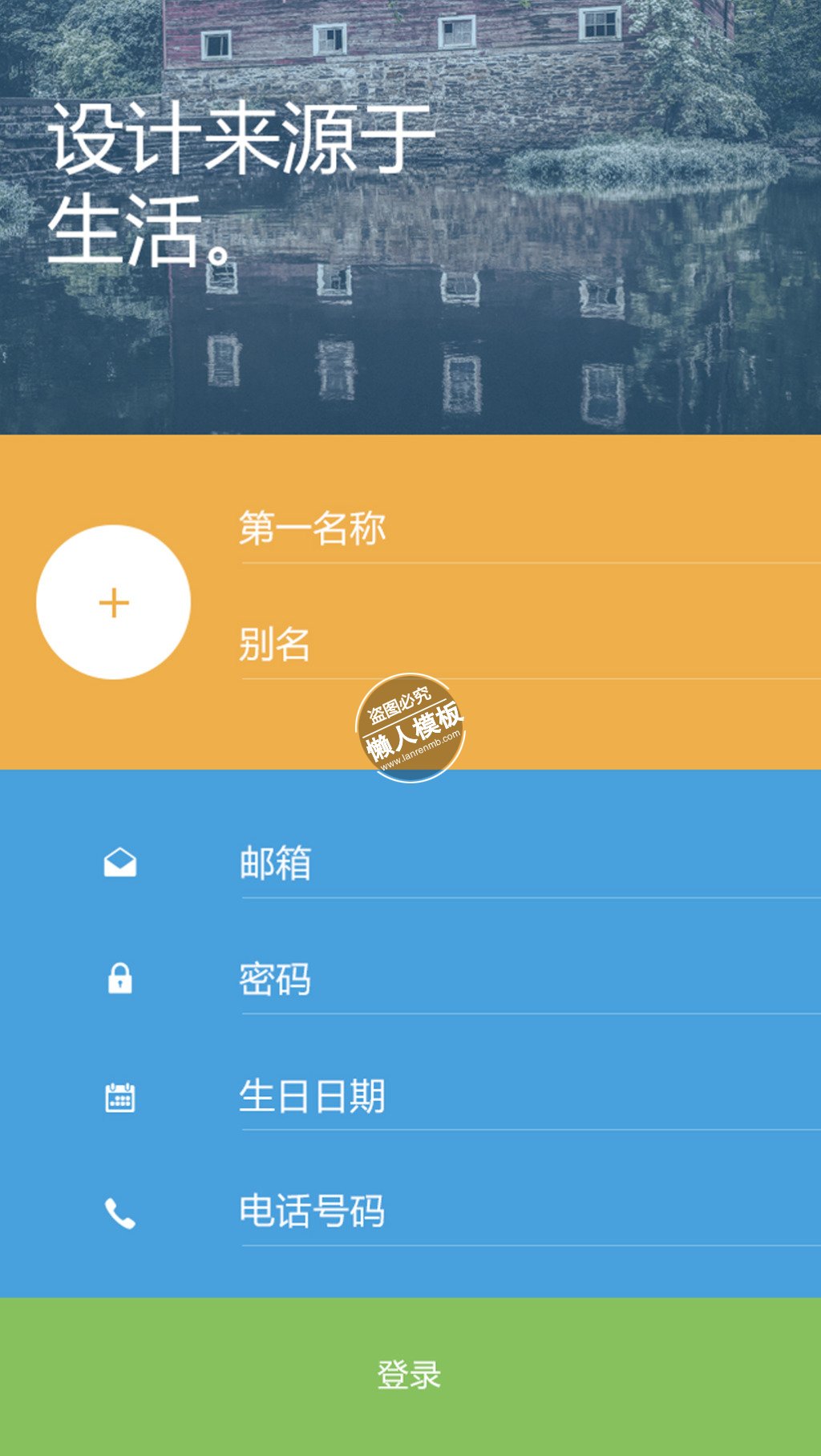
Task: Tap the 第一名称 text field
Action: click(x=529, y=529)
